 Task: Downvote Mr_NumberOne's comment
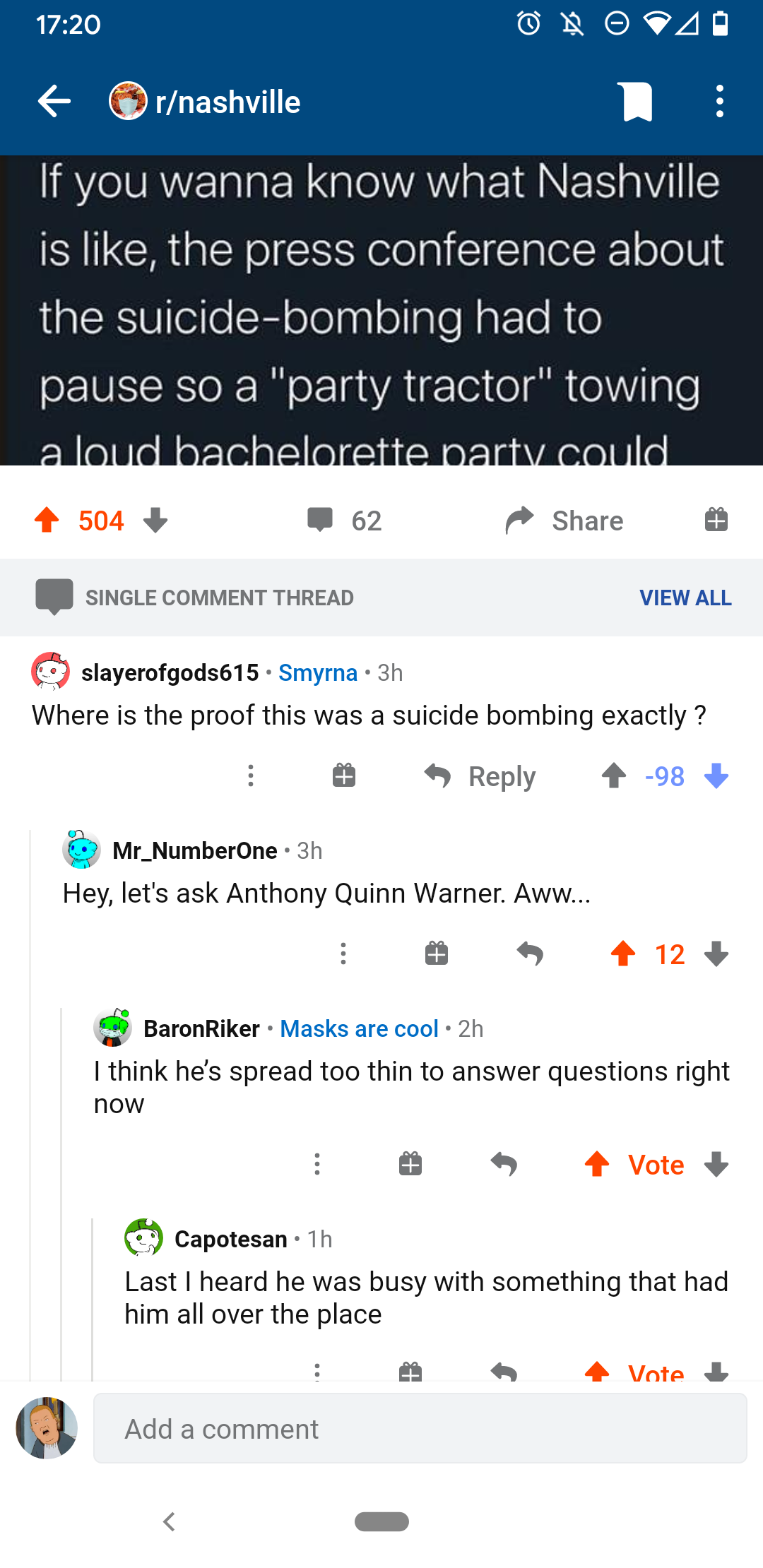(716, 954)
